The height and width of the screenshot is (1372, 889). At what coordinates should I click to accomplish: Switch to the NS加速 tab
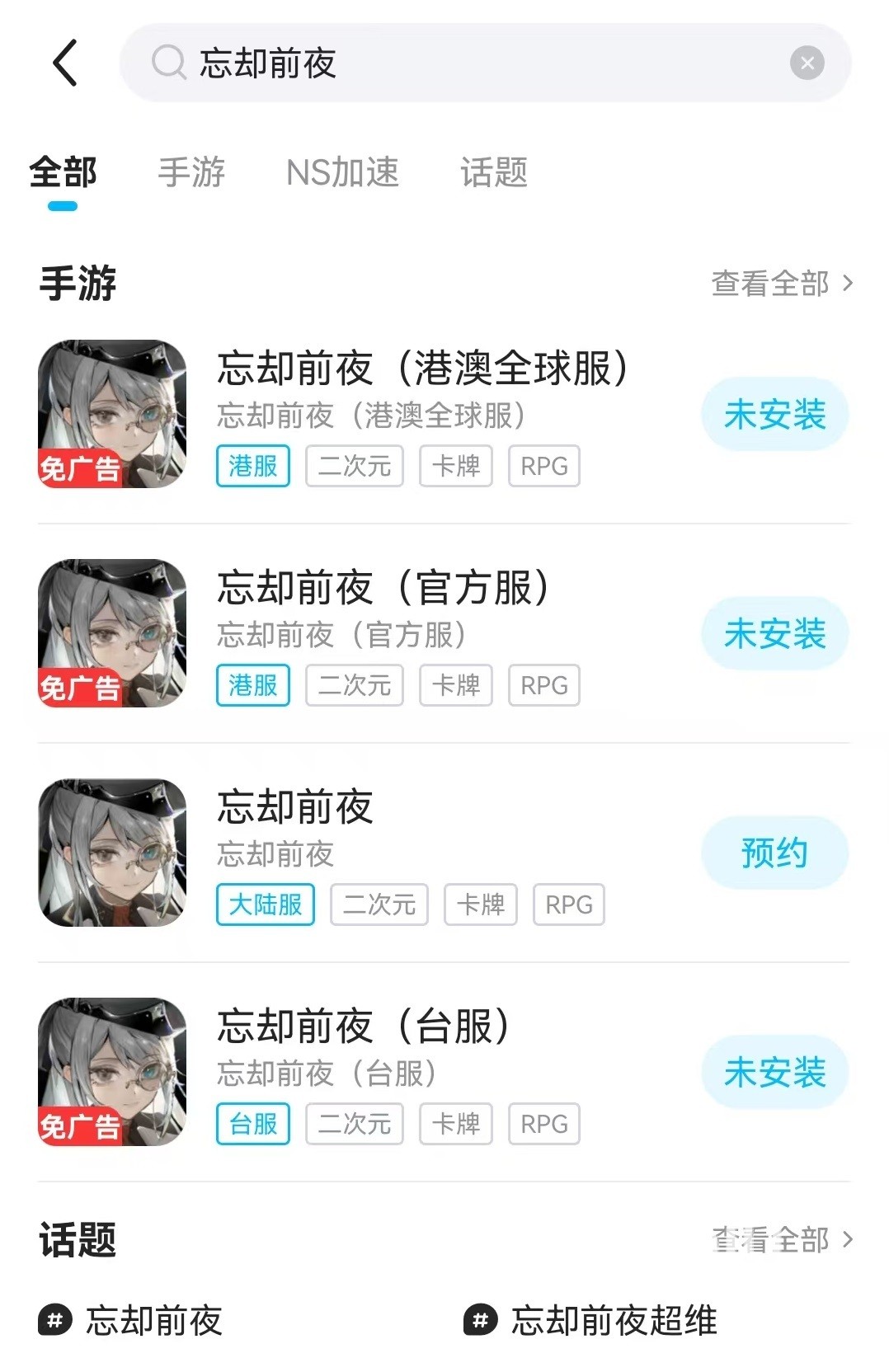tap(342, 172)
